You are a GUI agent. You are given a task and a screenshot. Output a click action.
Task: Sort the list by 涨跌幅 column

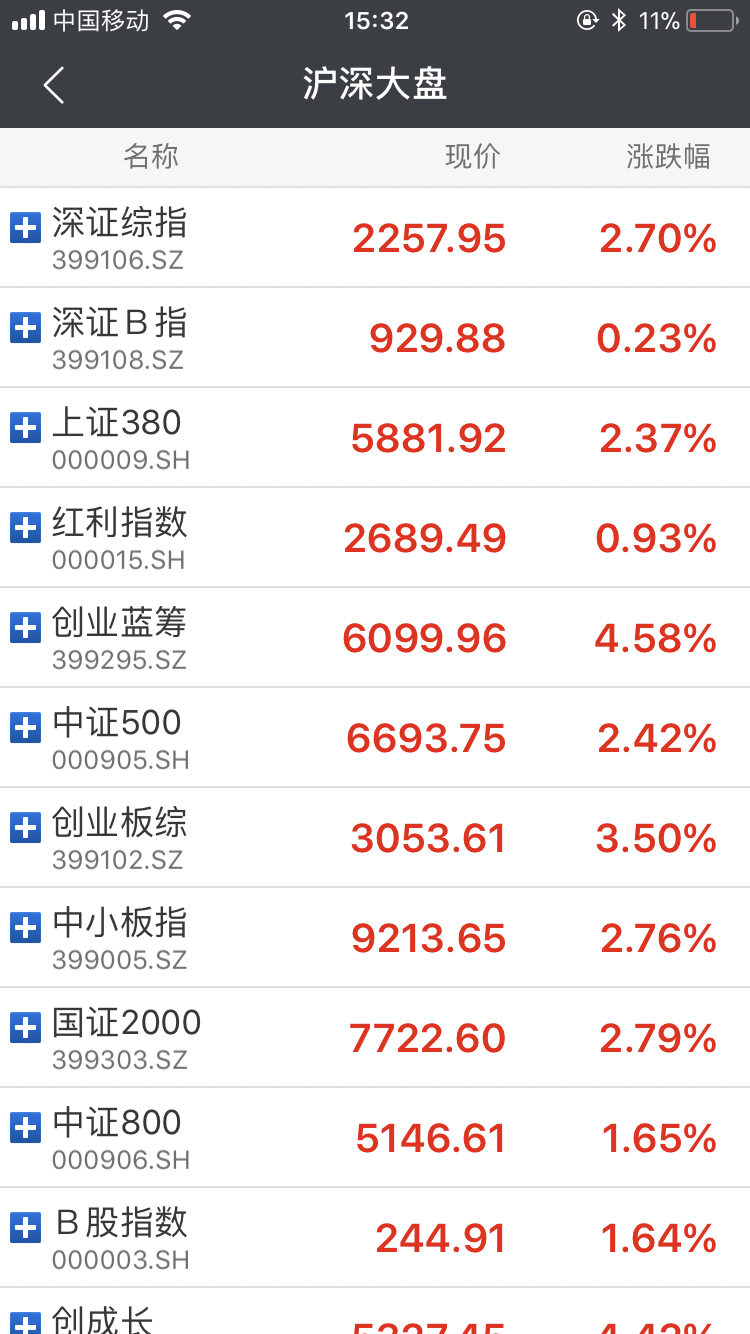click(668, 157)
